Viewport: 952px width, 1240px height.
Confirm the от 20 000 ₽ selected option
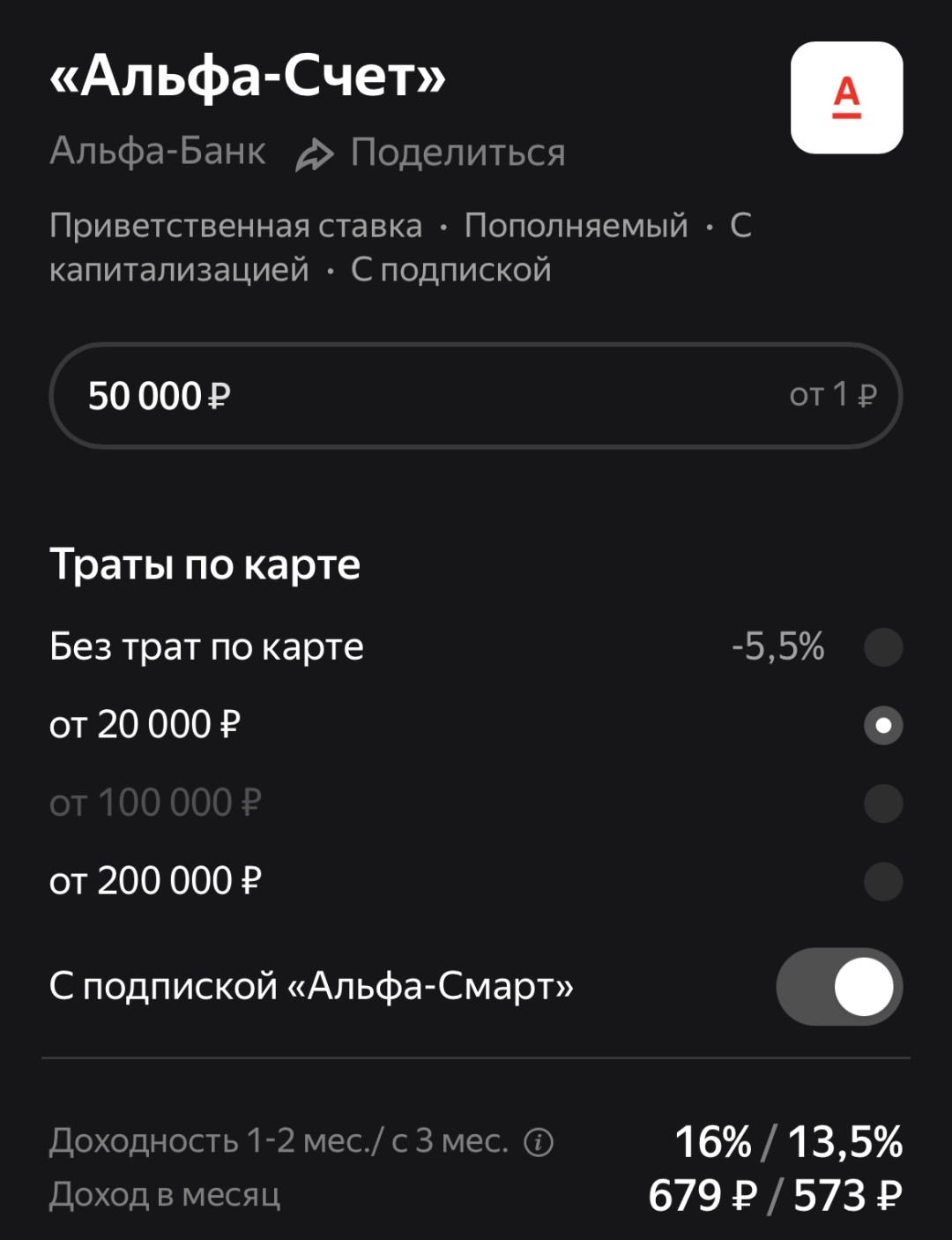883,725
